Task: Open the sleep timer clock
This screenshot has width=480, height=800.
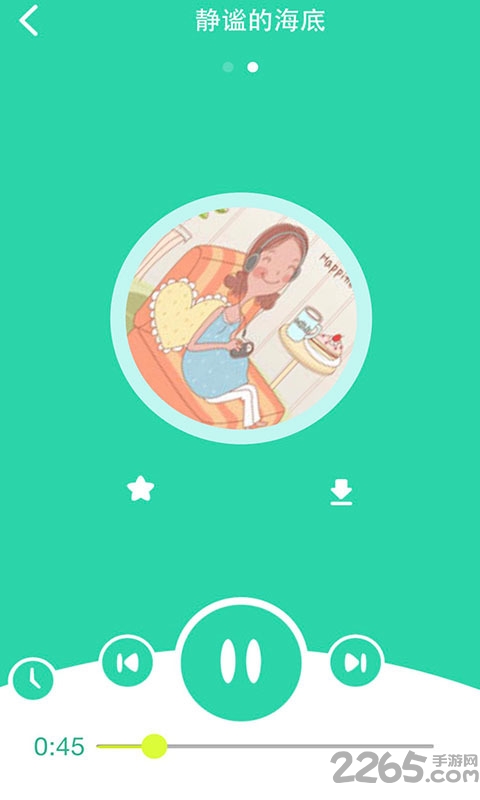Action: [33, 681]
